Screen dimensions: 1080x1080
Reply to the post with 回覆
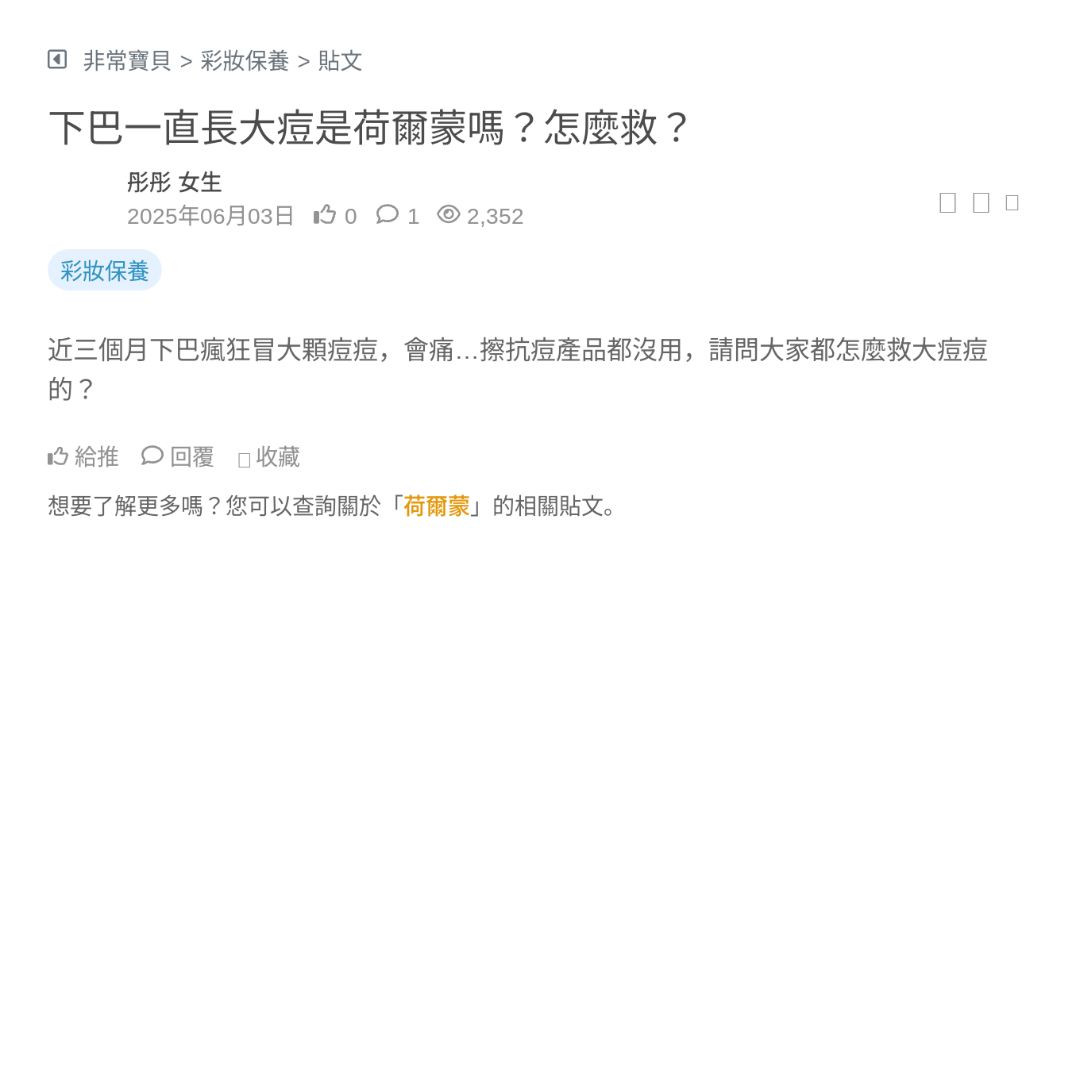click(178, 457)
